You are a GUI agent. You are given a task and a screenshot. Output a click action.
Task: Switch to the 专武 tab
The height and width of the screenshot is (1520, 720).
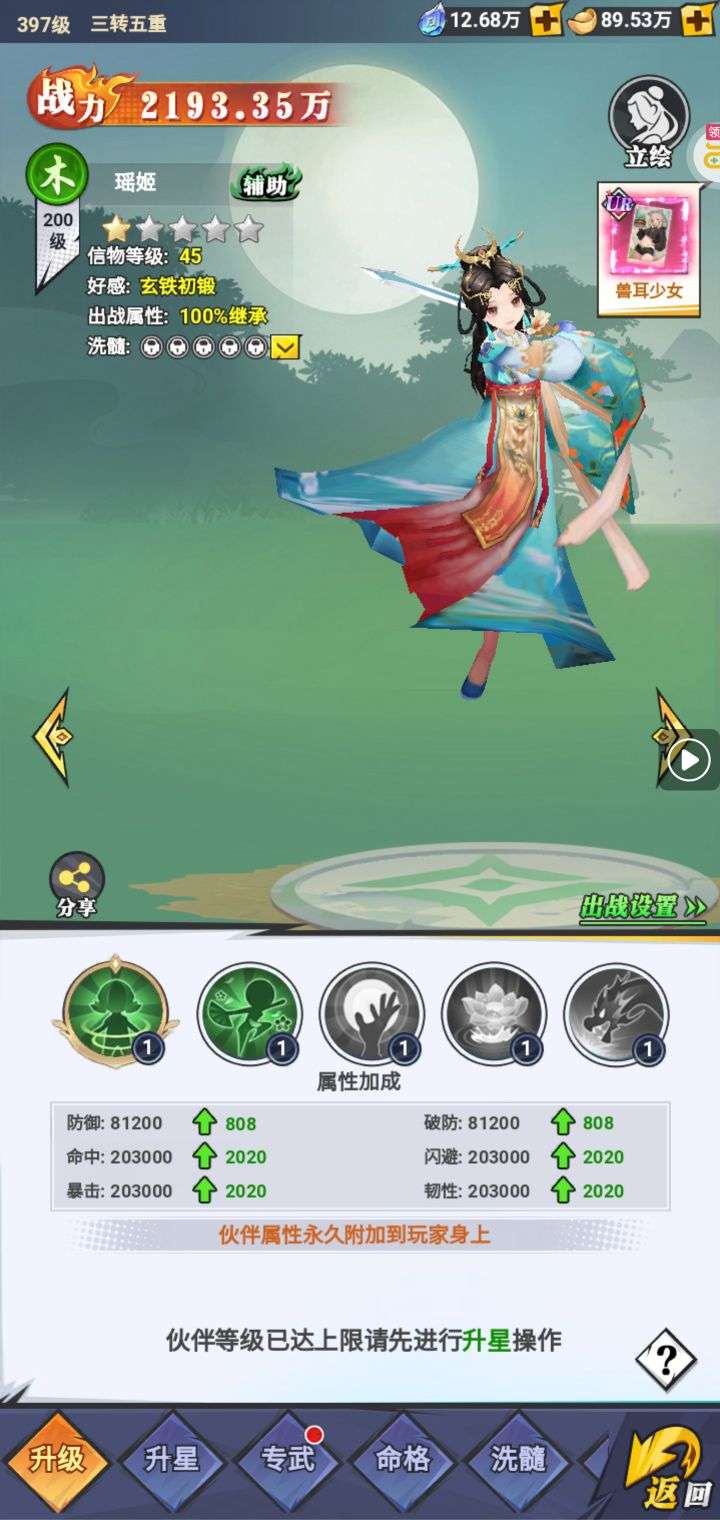point(288,1460)
